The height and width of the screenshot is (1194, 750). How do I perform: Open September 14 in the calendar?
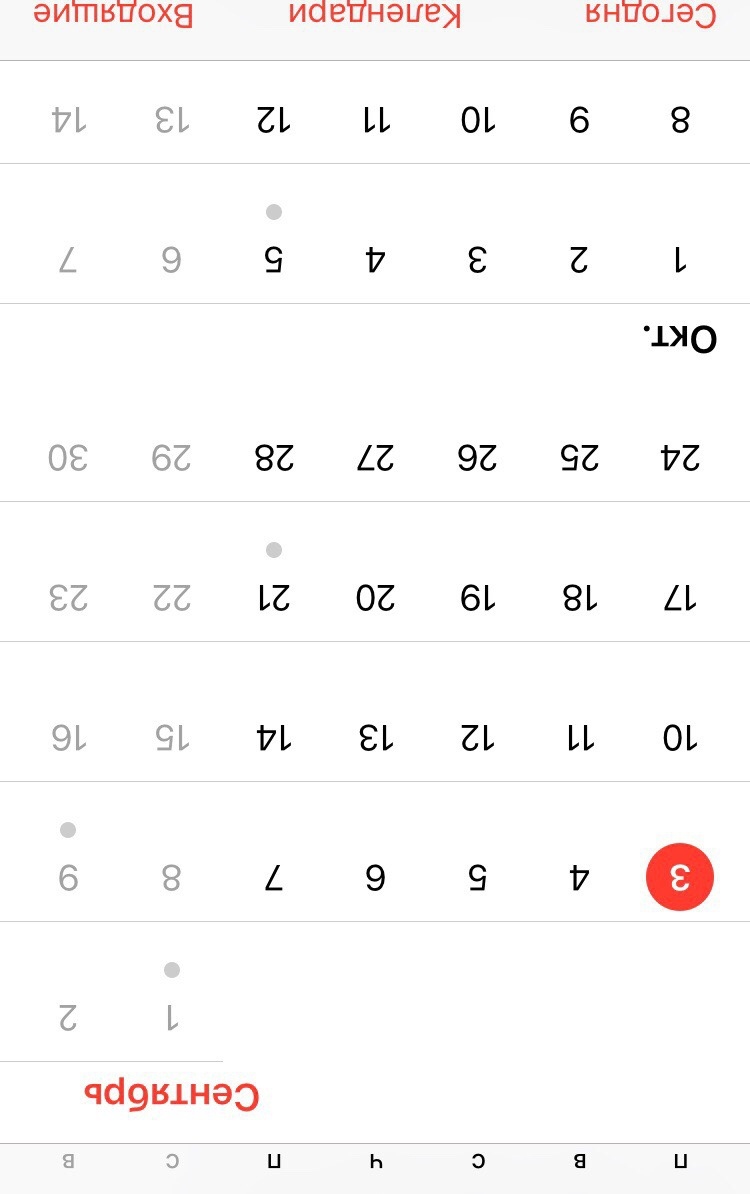click(273, 738)
